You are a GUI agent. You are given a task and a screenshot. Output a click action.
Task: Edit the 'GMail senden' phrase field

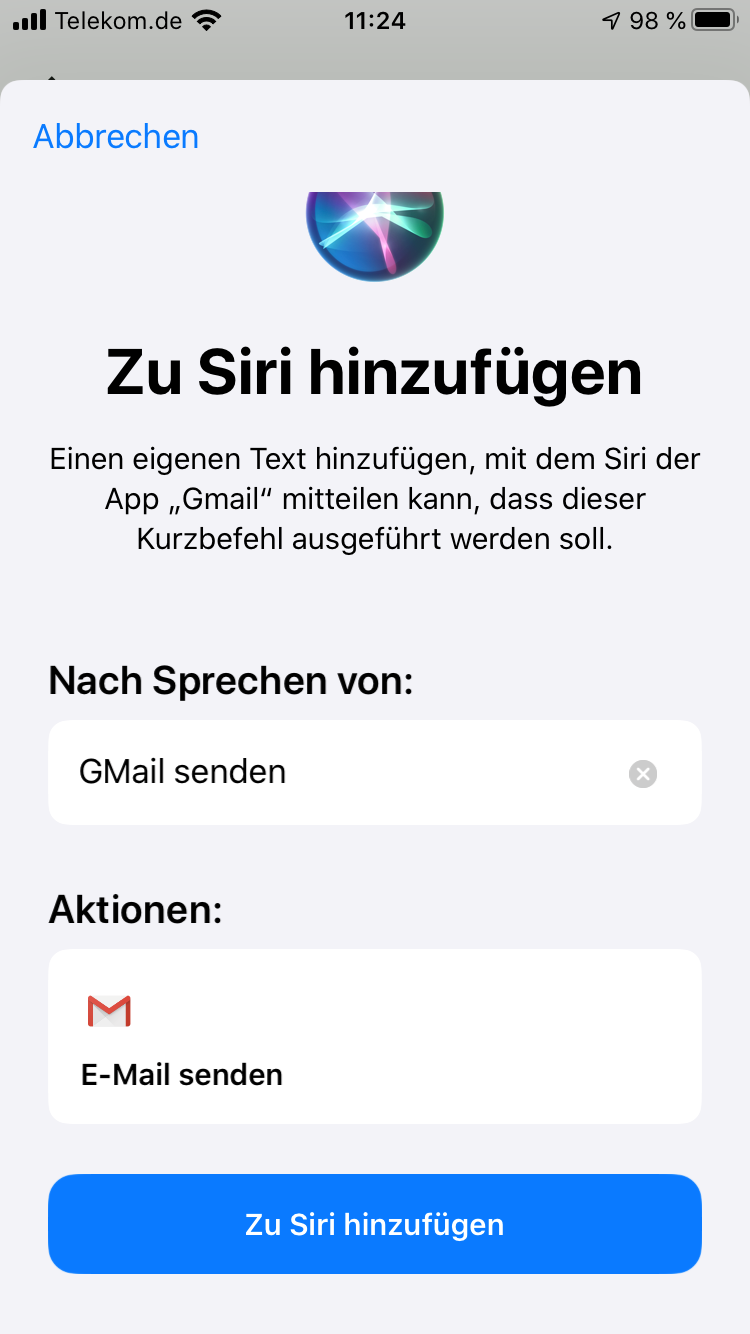coord(375,772)
